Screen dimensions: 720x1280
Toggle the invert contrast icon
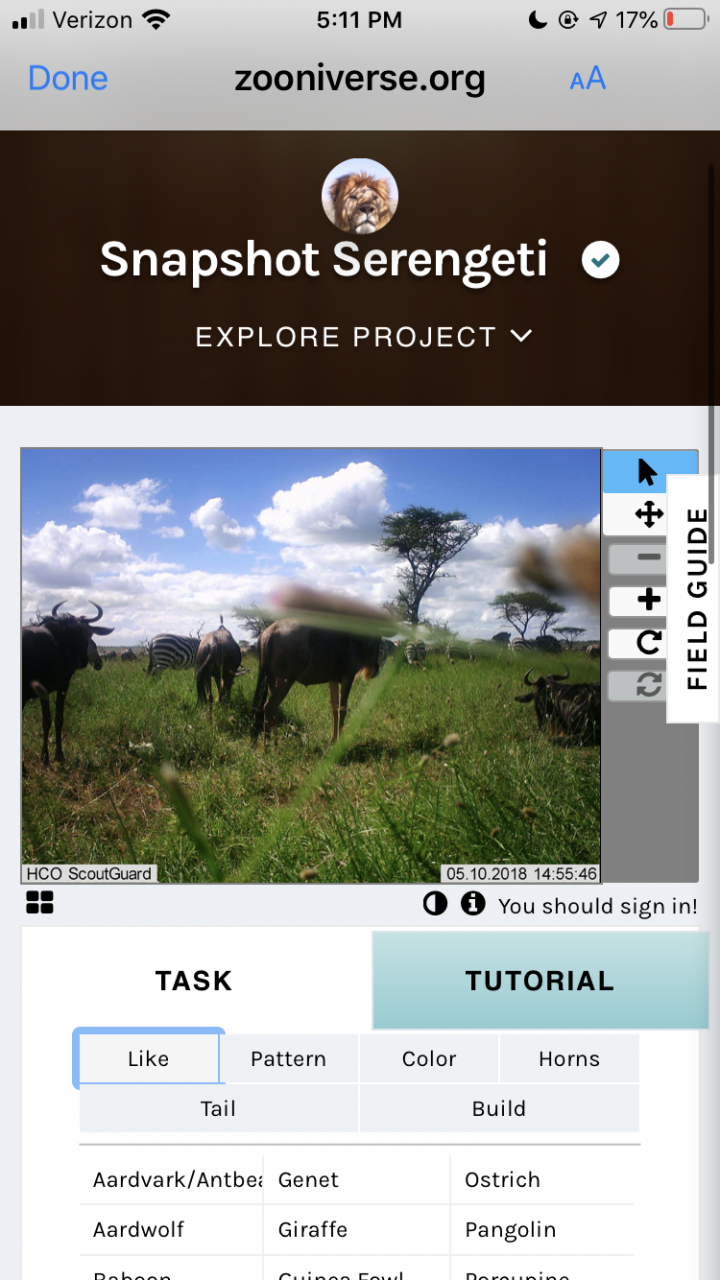(x=435, y=904)
